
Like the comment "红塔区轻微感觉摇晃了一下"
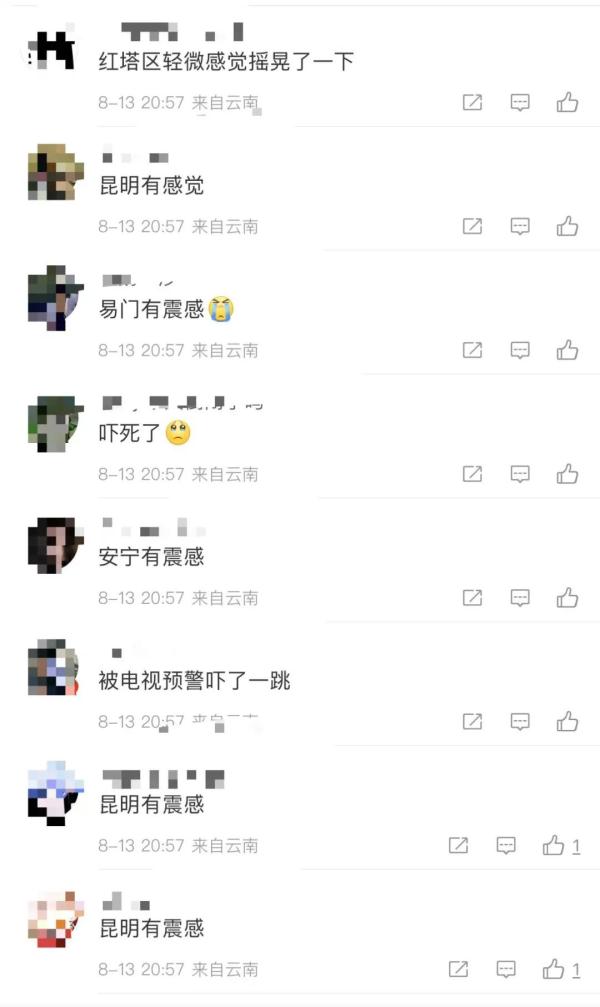(568, 102)
